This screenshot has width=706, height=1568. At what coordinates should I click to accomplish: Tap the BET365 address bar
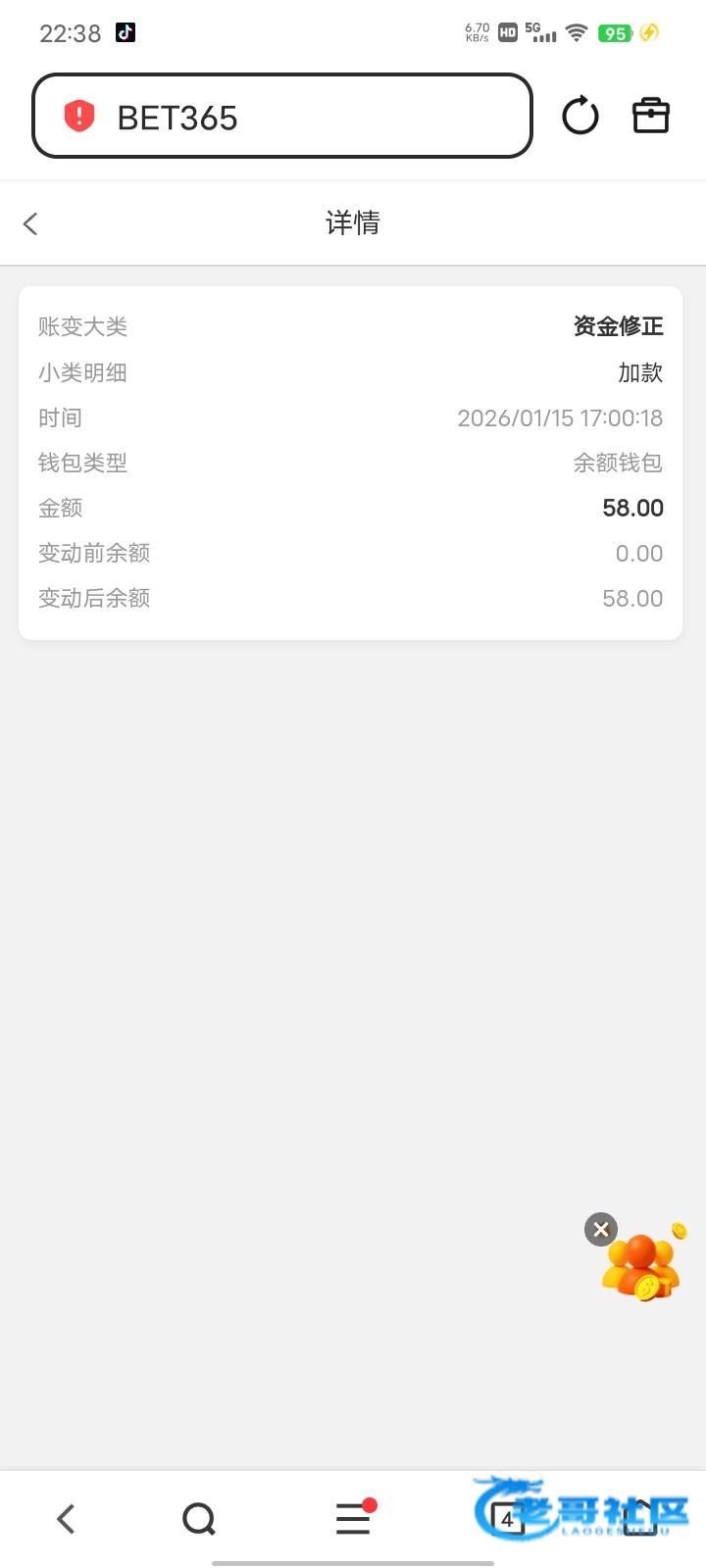point(282,117)
